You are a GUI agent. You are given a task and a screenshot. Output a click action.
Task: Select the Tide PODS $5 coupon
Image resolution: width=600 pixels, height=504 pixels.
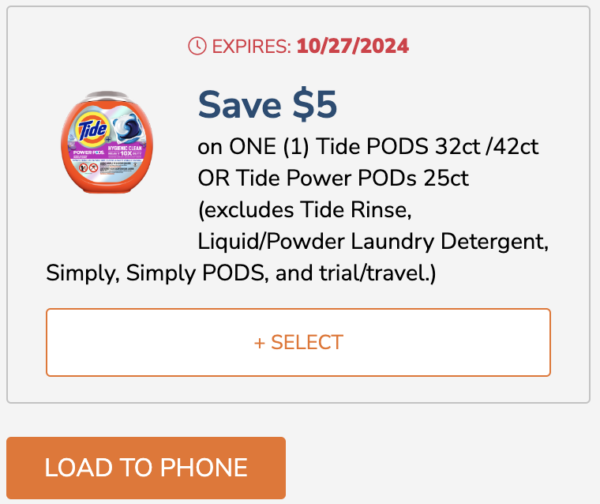point(298,342)
